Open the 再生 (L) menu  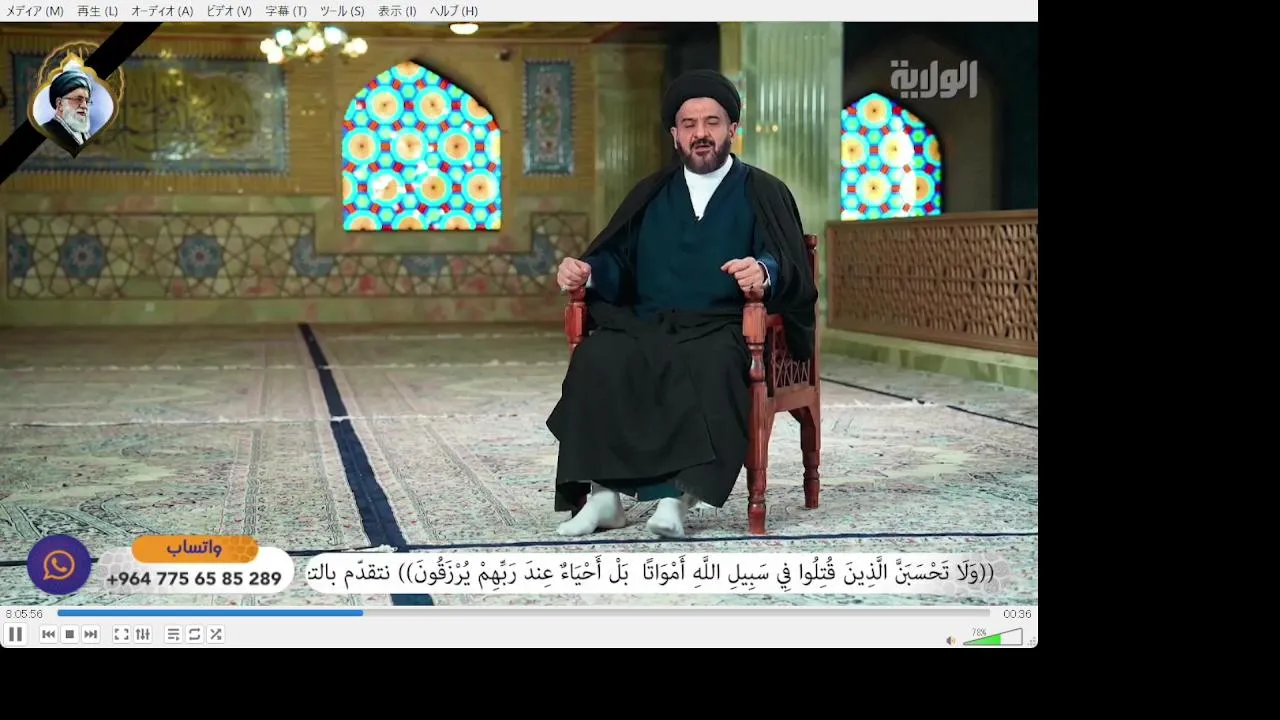[97, 11]
